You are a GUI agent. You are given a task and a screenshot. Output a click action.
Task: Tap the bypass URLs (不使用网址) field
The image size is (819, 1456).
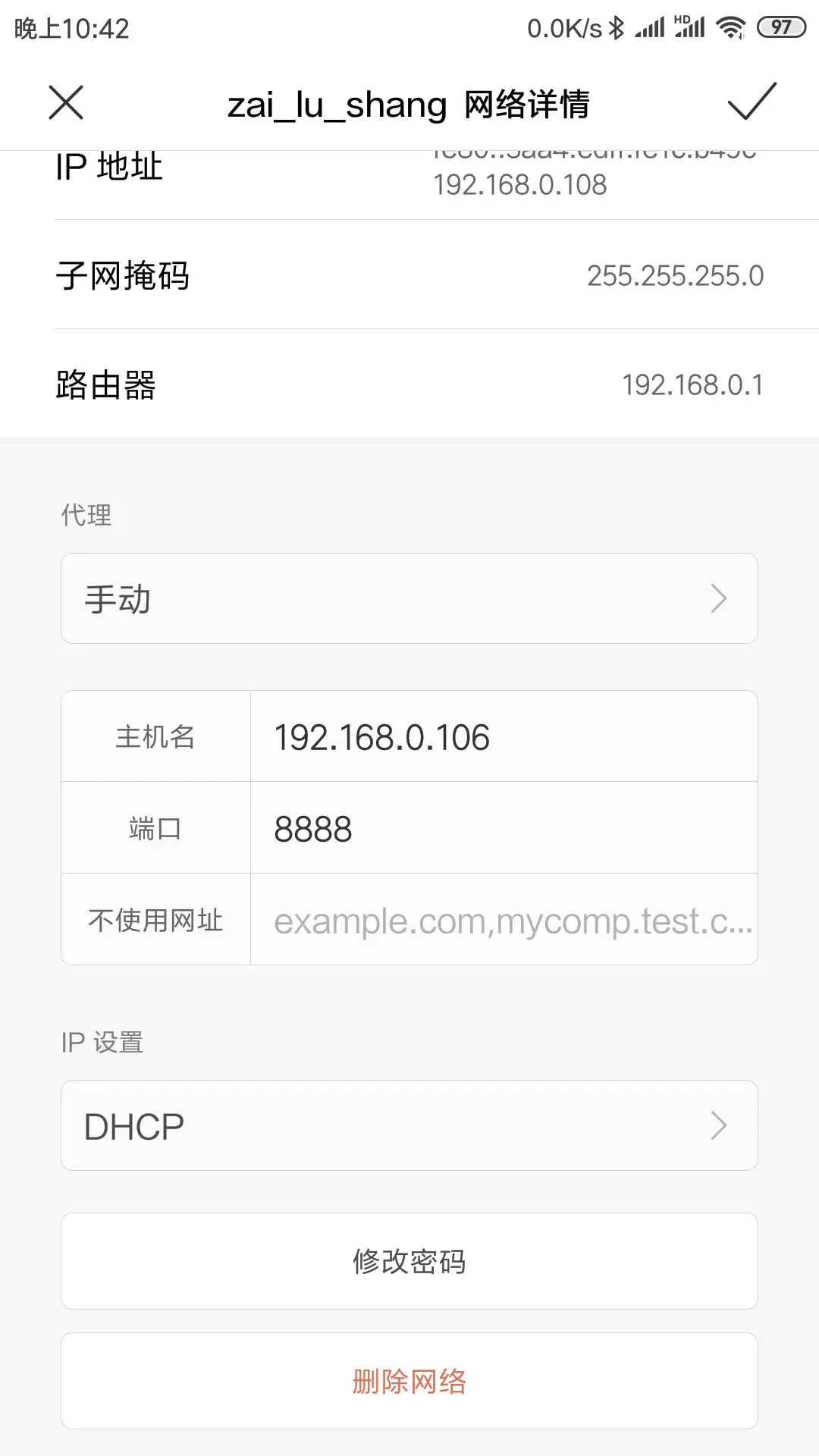tap(504, 921)
